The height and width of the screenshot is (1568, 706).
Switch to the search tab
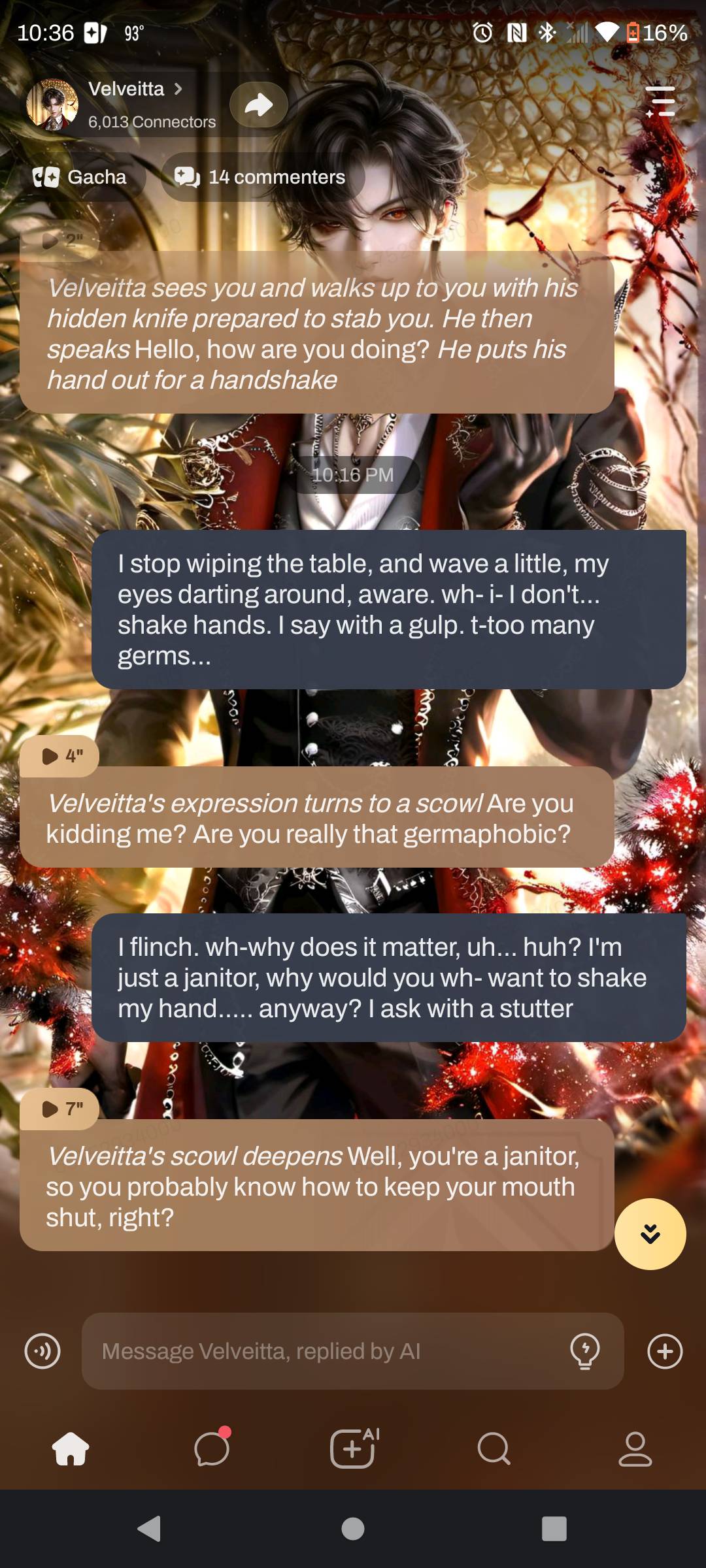494,1448
